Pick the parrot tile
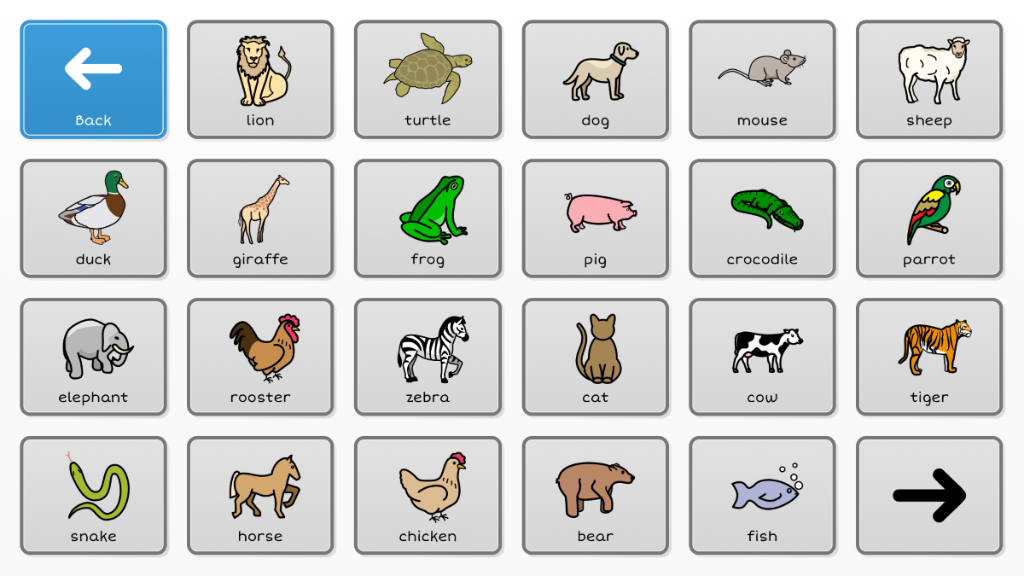1024x576 pixels. coord(929,218)
